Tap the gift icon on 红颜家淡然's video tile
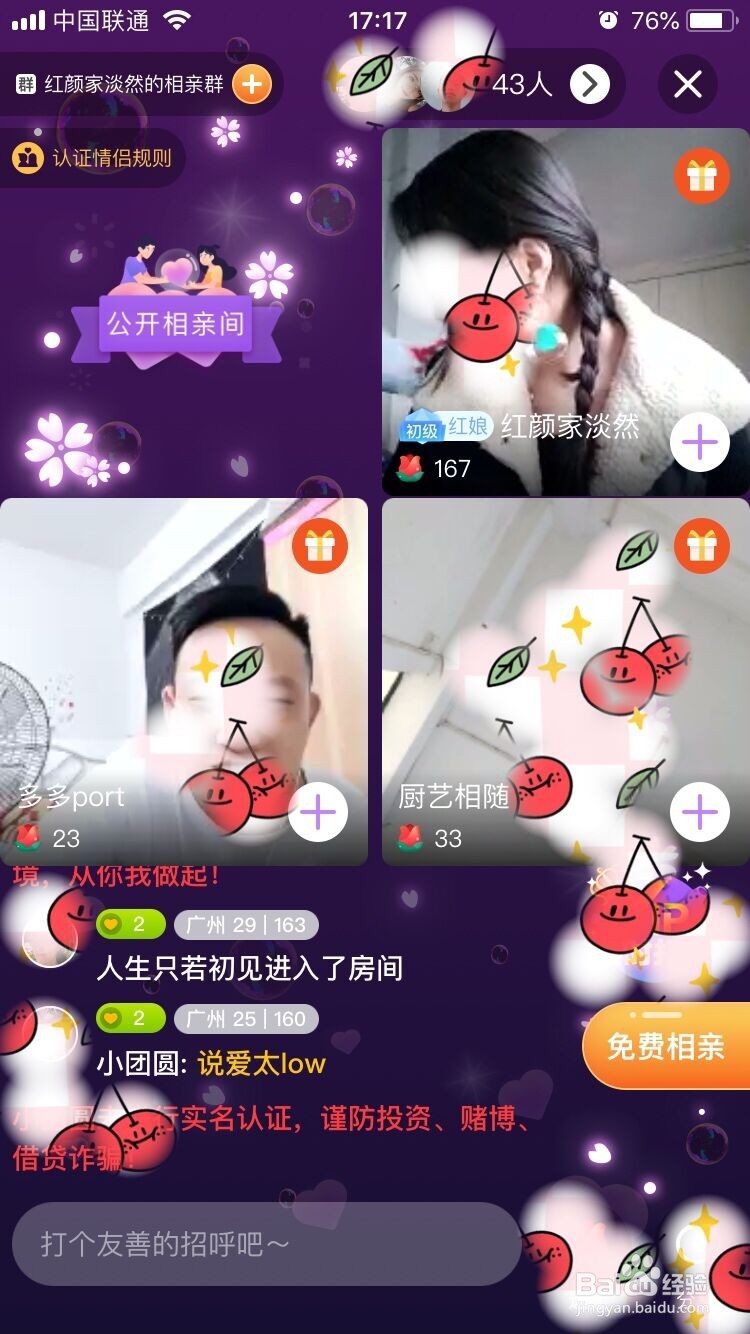 [x=700, y=175]
